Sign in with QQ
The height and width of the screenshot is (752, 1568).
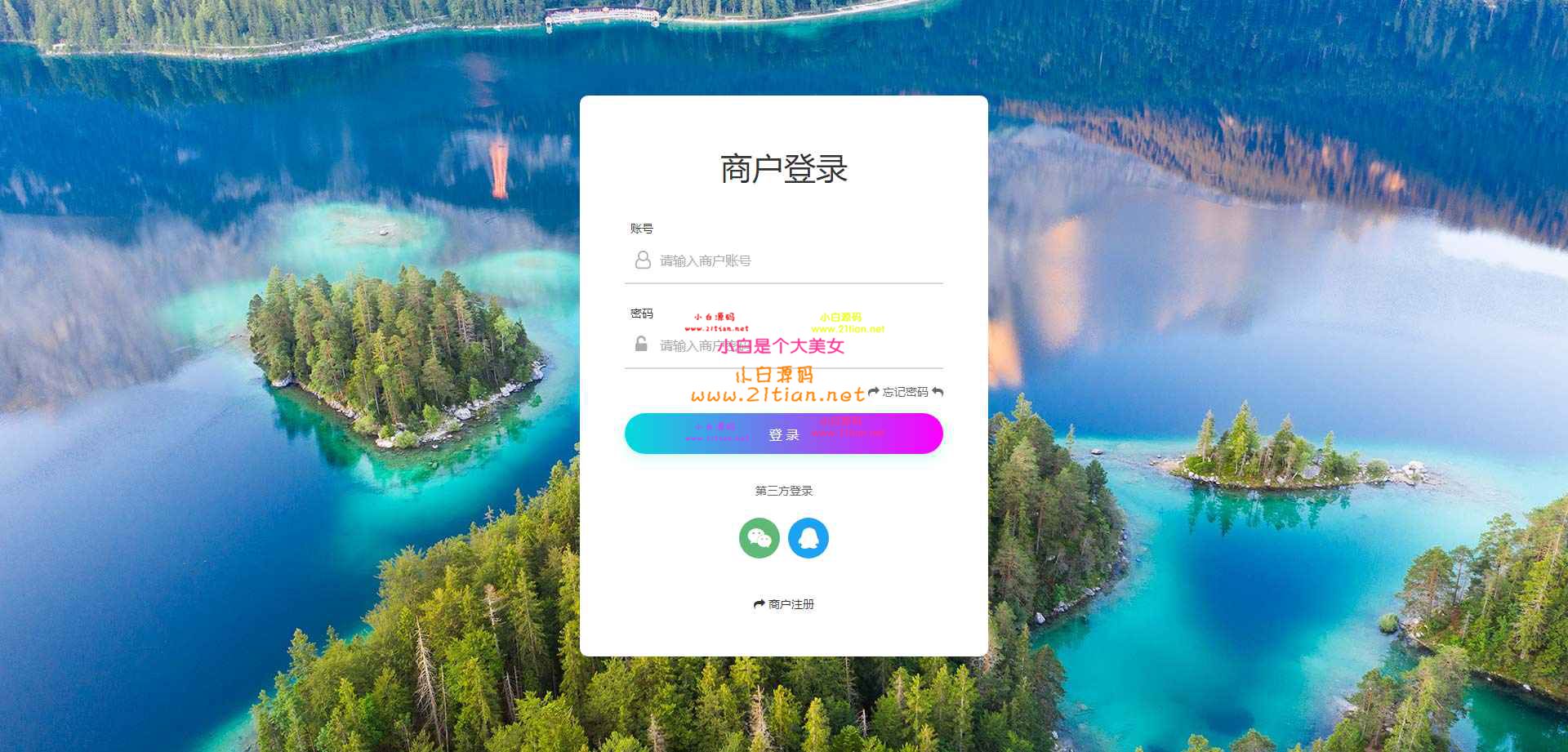tap(808, 538)
